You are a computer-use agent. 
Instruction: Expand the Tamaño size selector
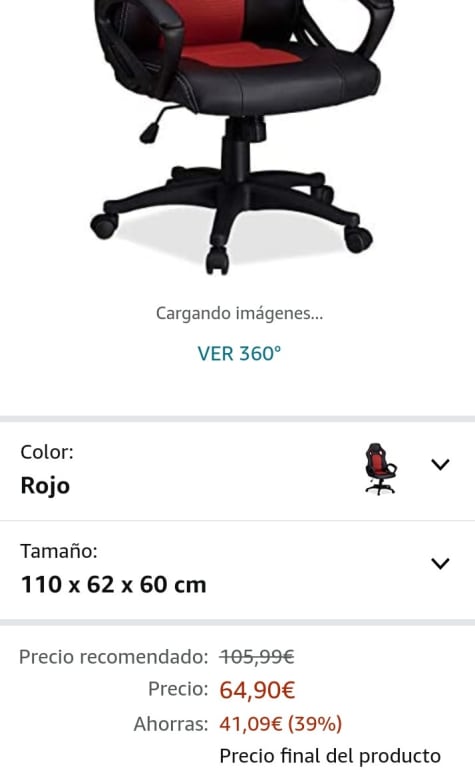[237, 570]
